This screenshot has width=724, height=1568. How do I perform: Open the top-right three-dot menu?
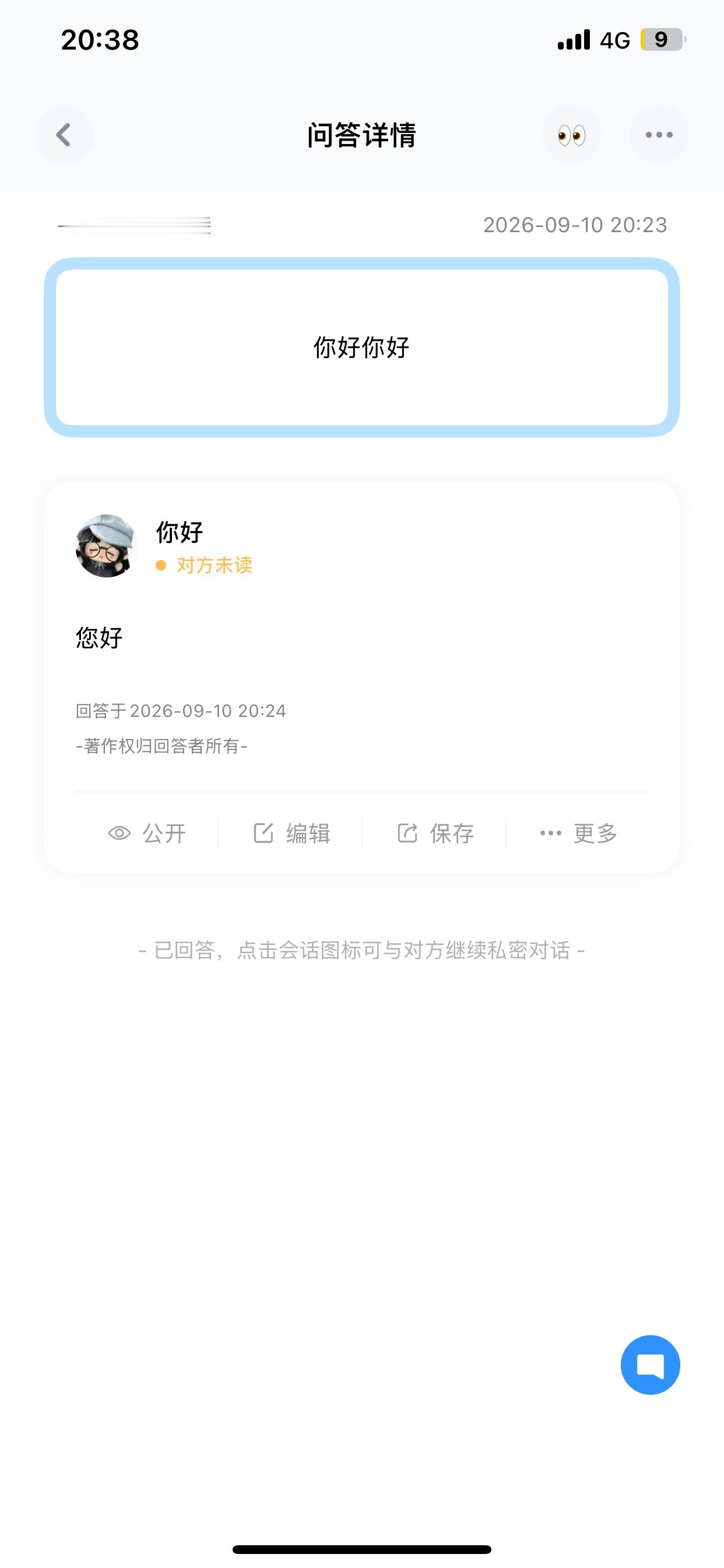659,135
